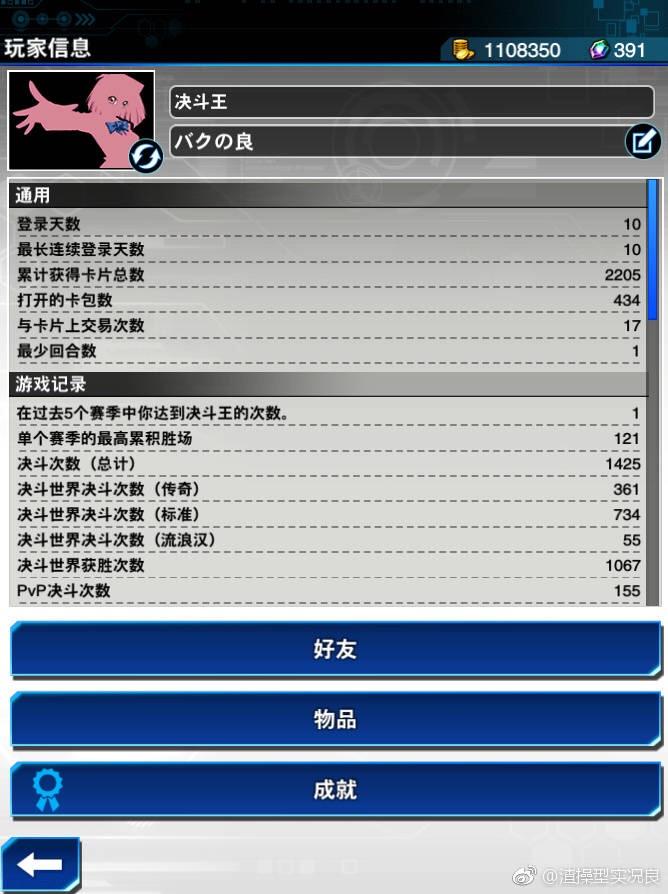Open the 物品 items button
This screenshot has height=894, width=668.
coord(335,720)
